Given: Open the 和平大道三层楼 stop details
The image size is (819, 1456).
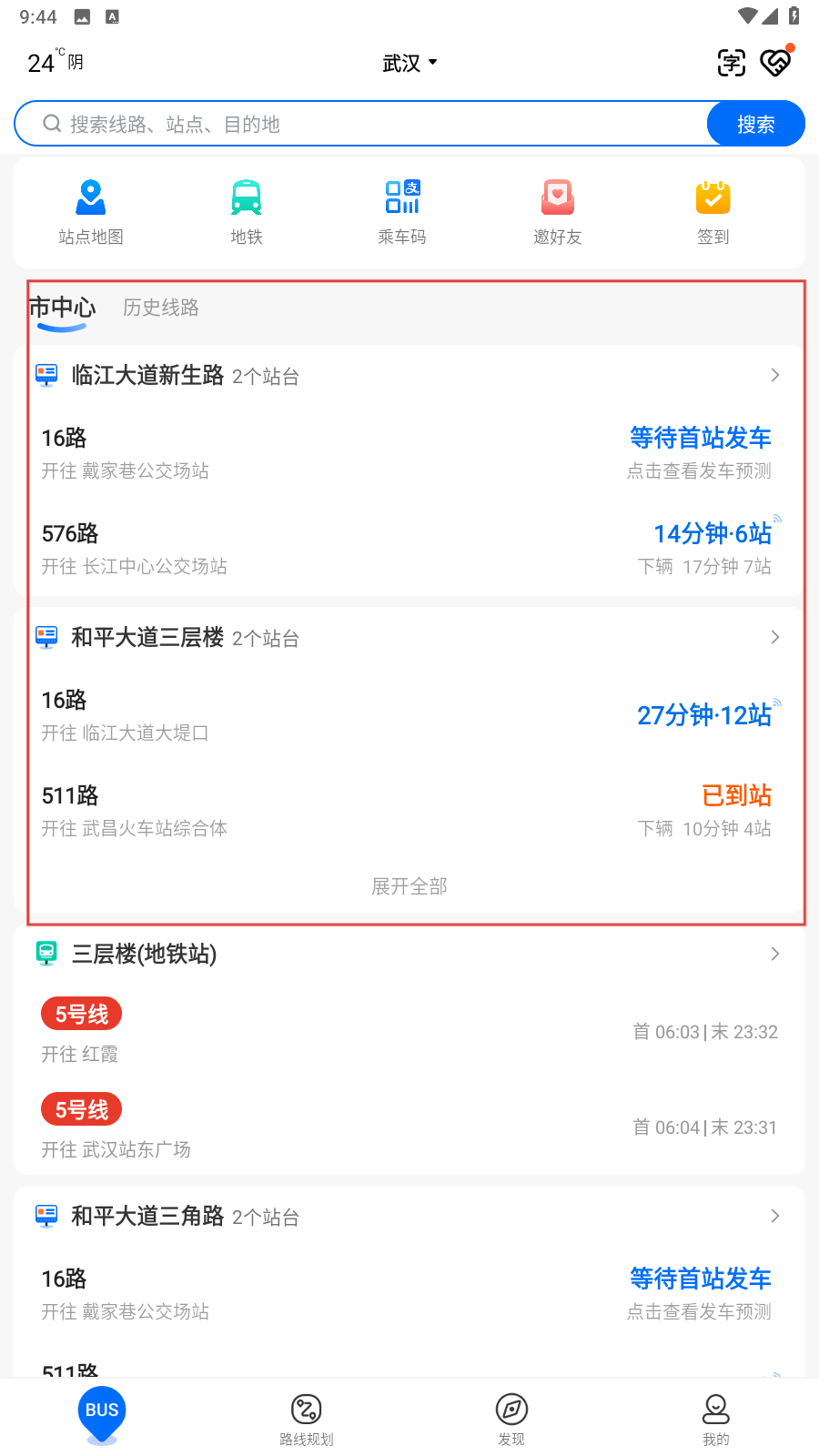Looking at the screenshot, I should click(x=409, y=637).
